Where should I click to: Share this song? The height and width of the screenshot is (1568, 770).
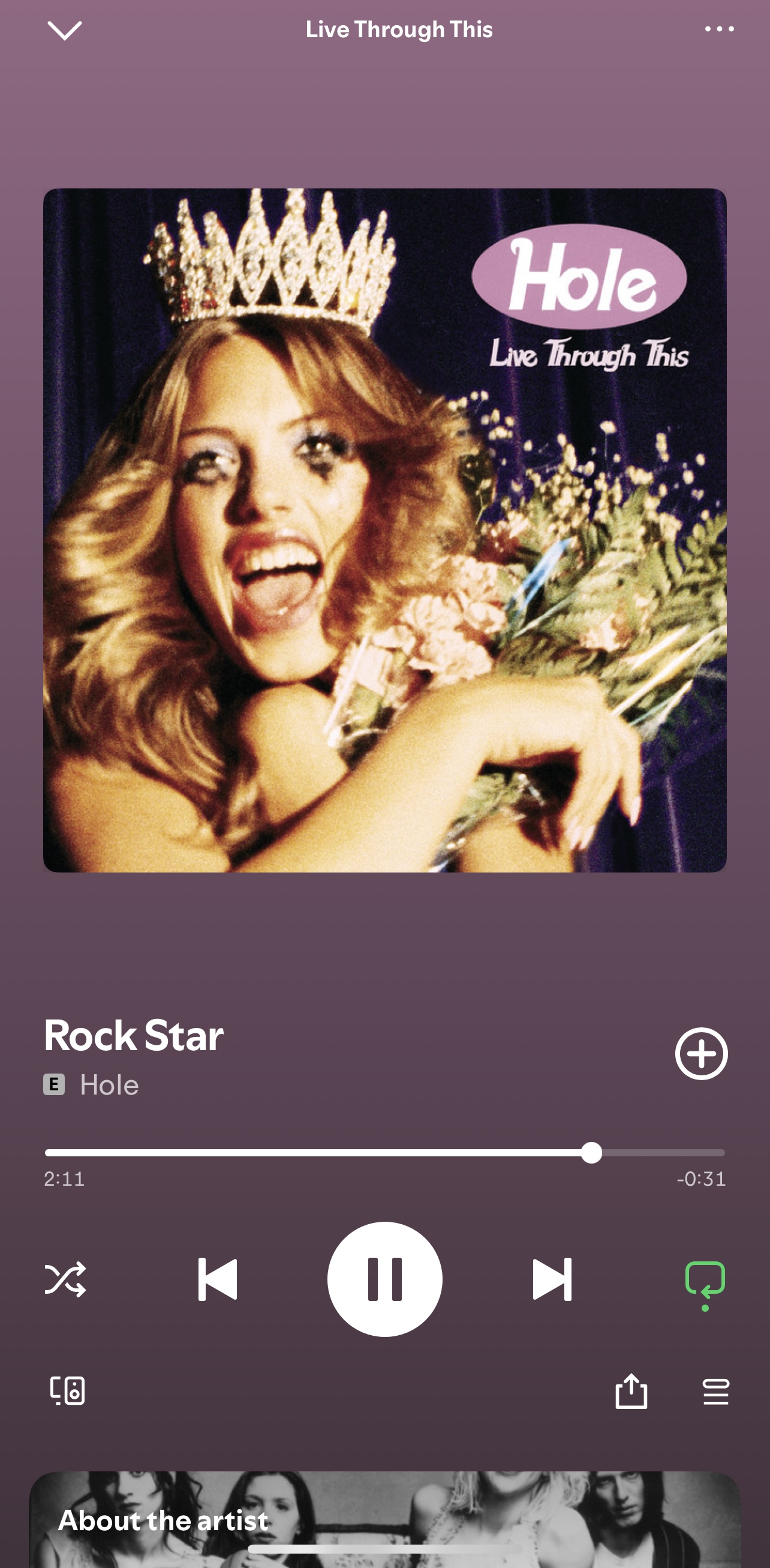coord(631,1391)
